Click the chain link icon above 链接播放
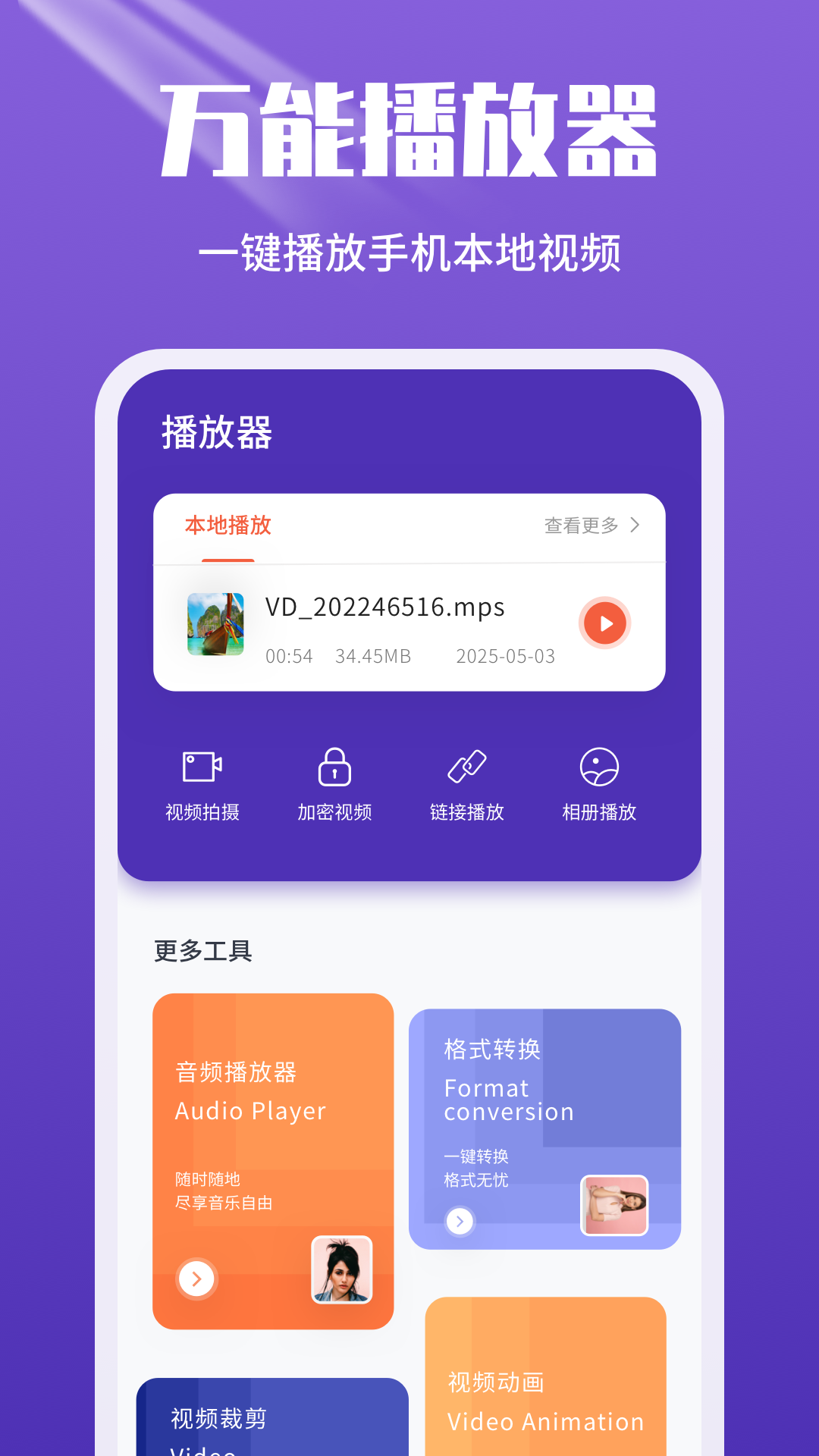Viewport: 819px width, 1456px height. [468, 767]
